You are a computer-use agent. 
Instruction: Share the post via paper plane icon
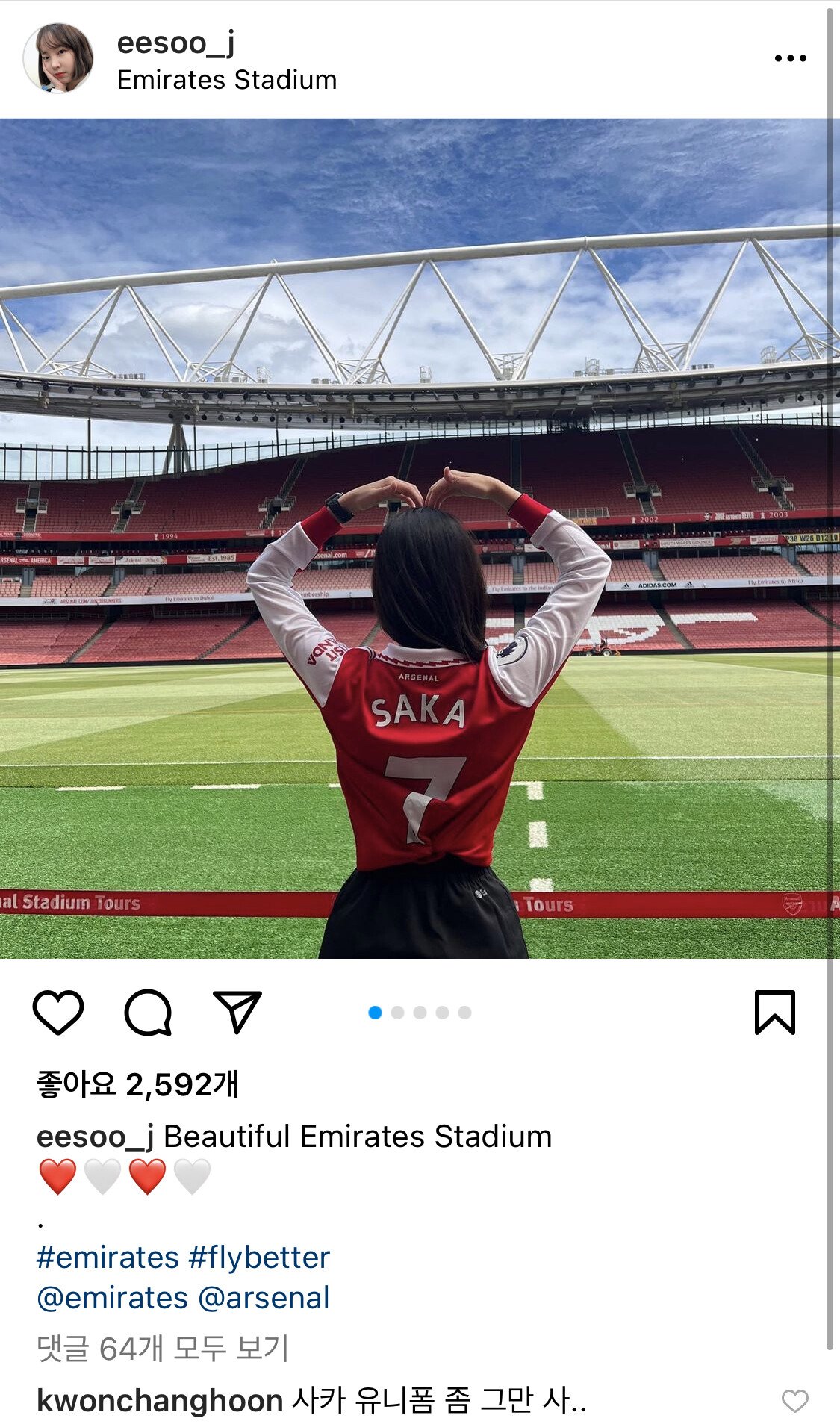coord(237,1012)
